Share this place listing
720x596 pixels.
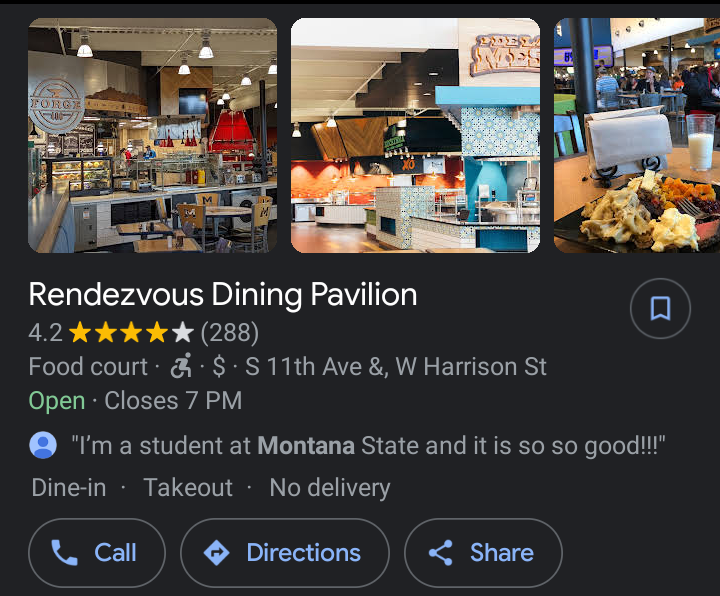[483, 552]
